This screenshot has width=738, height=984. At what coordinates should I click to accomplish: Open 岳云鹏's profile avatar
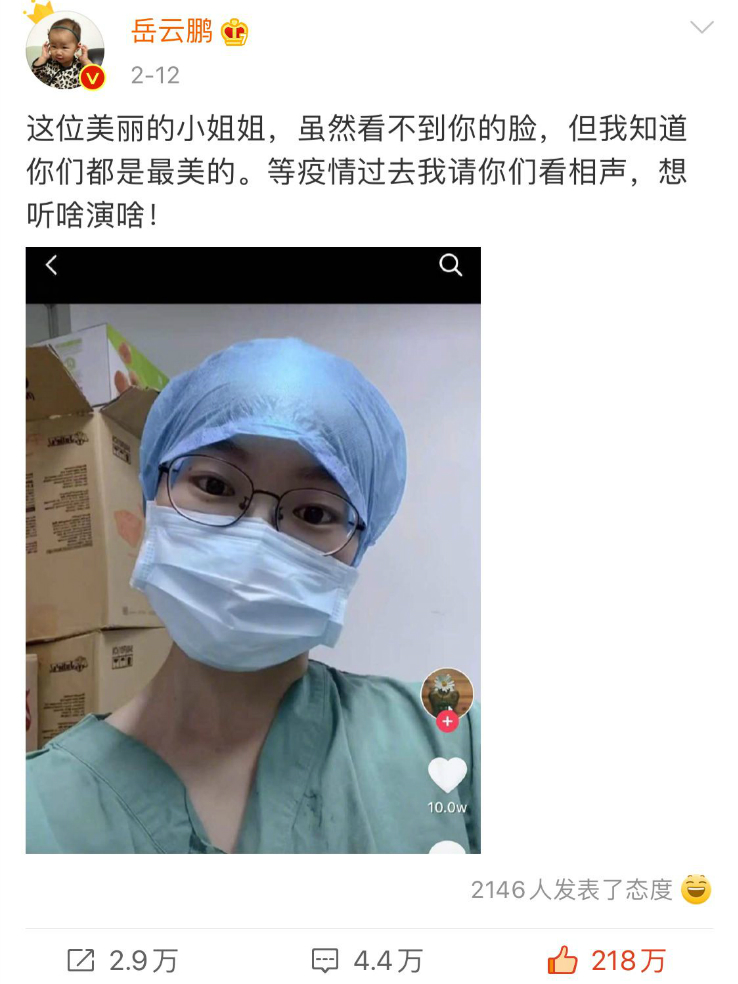tap(65, 50)
